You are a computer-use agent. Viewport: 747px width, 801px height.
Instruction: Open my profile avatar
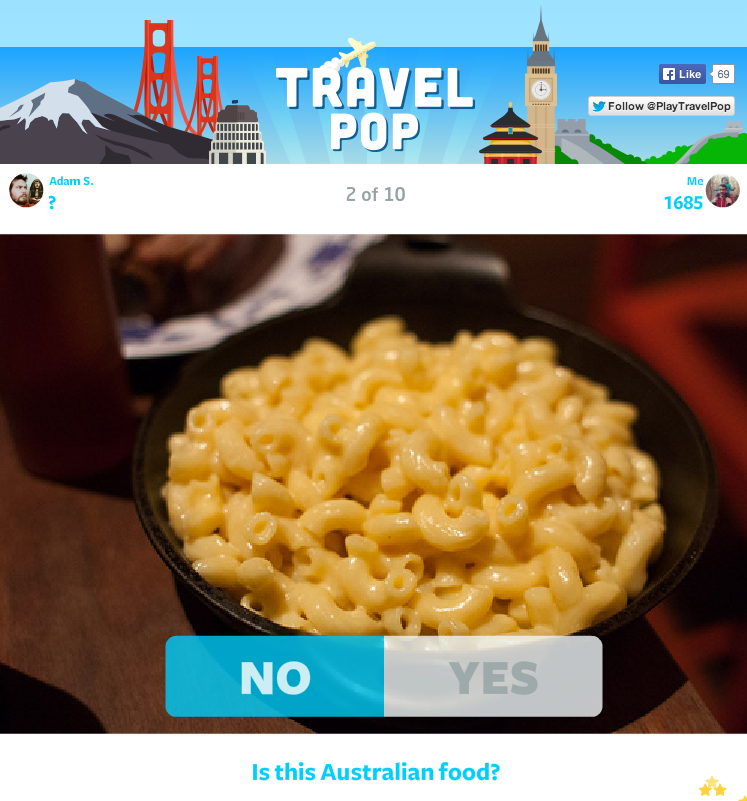tap(722, 190)
